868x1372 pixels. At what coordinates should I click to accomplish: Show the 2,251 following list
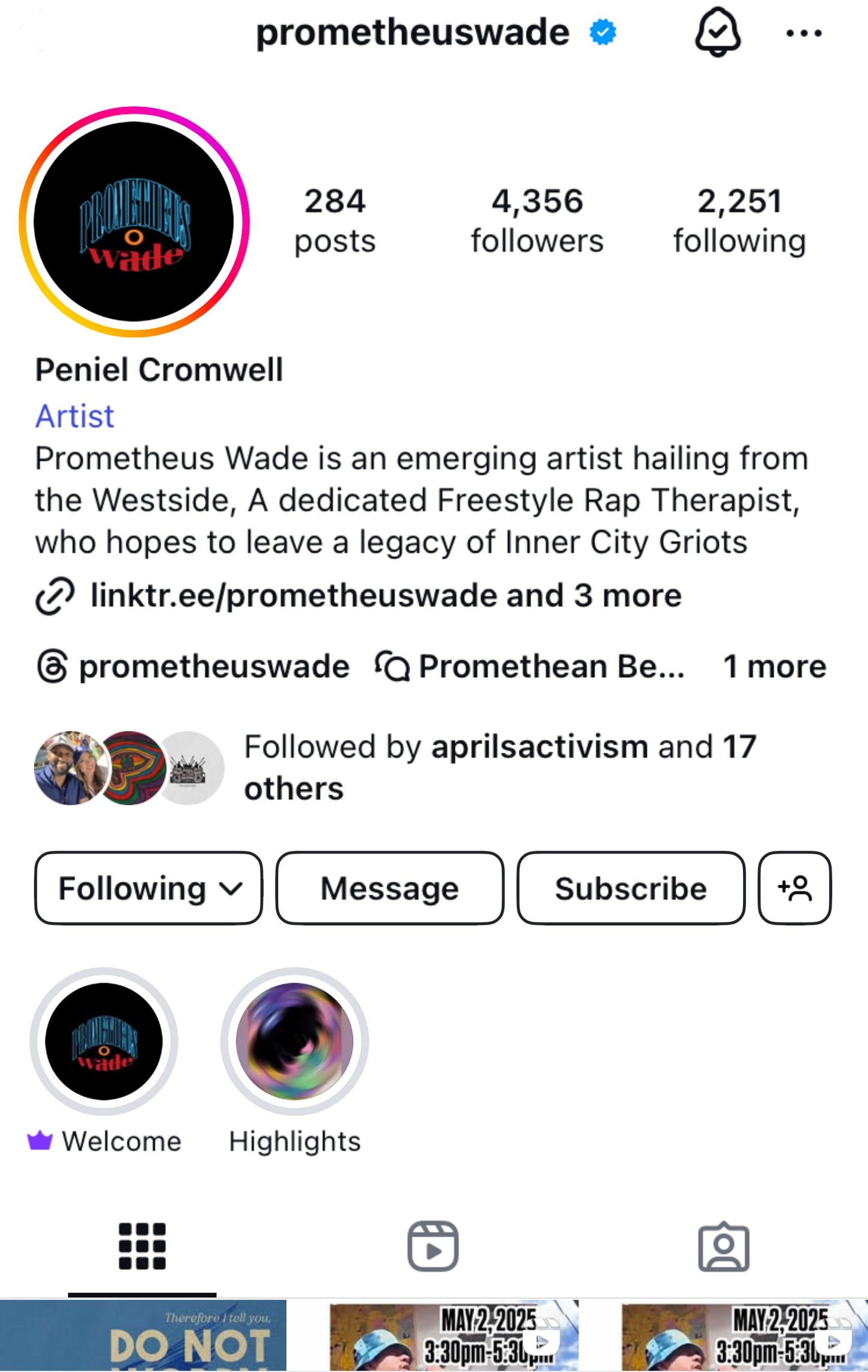coord(739,220)
